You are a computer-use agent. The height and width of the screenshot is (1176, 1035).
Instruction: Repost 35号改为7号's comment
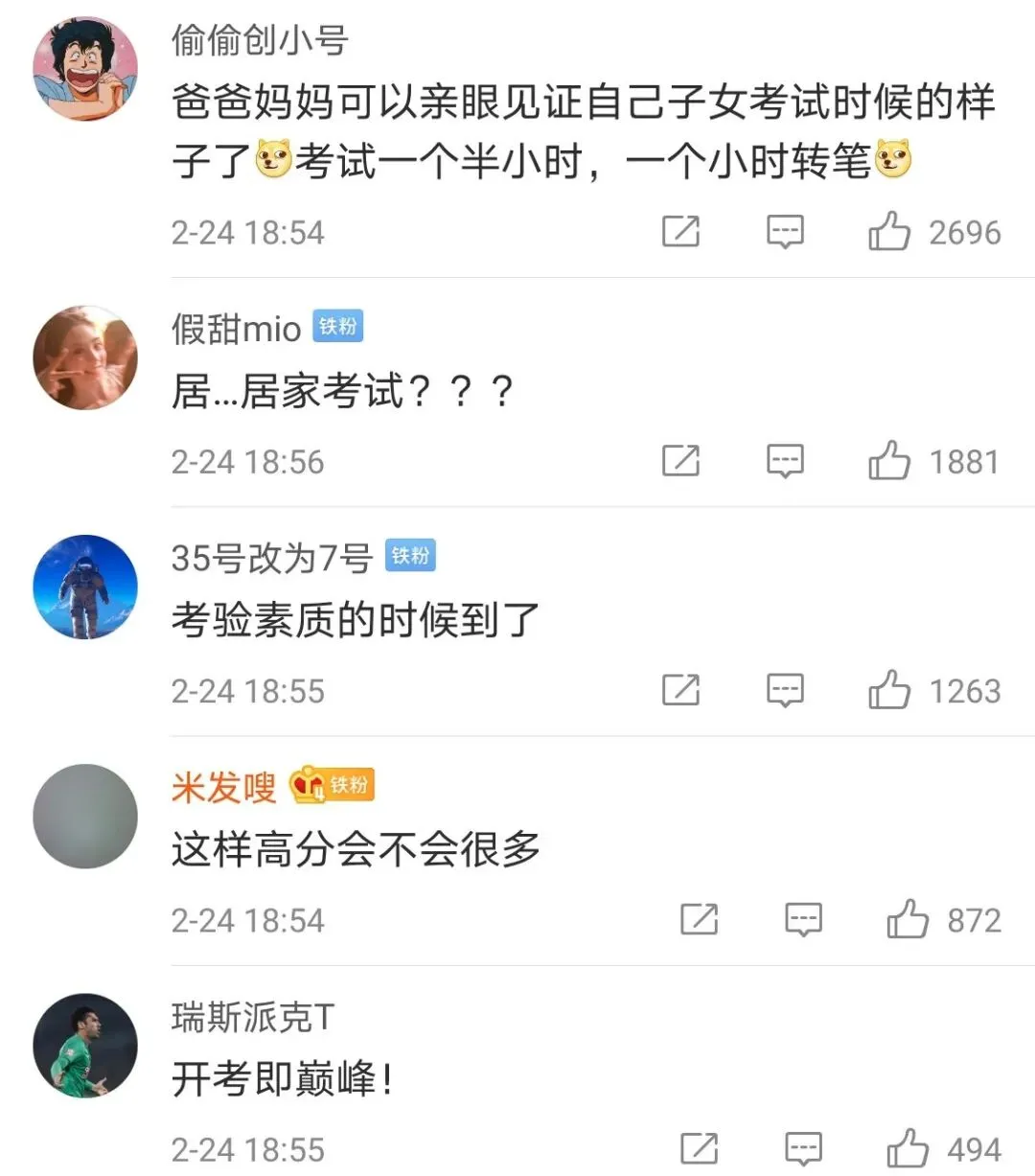681,689
